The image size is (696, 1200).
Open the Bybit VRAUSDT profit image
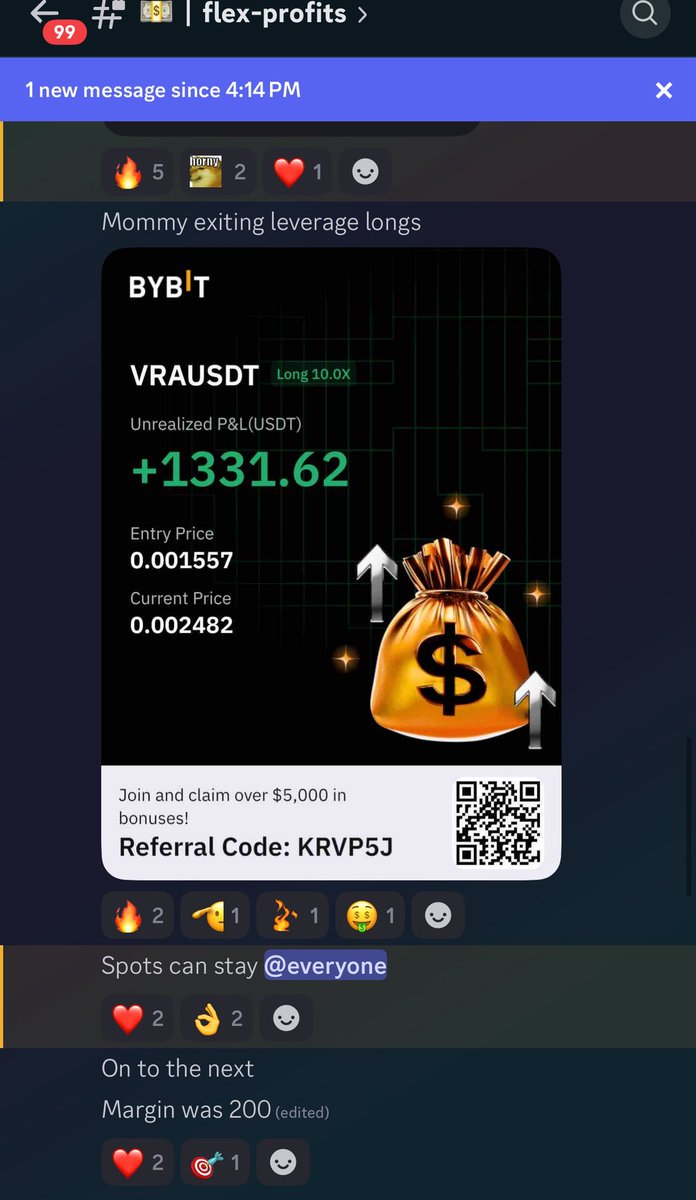331,563
